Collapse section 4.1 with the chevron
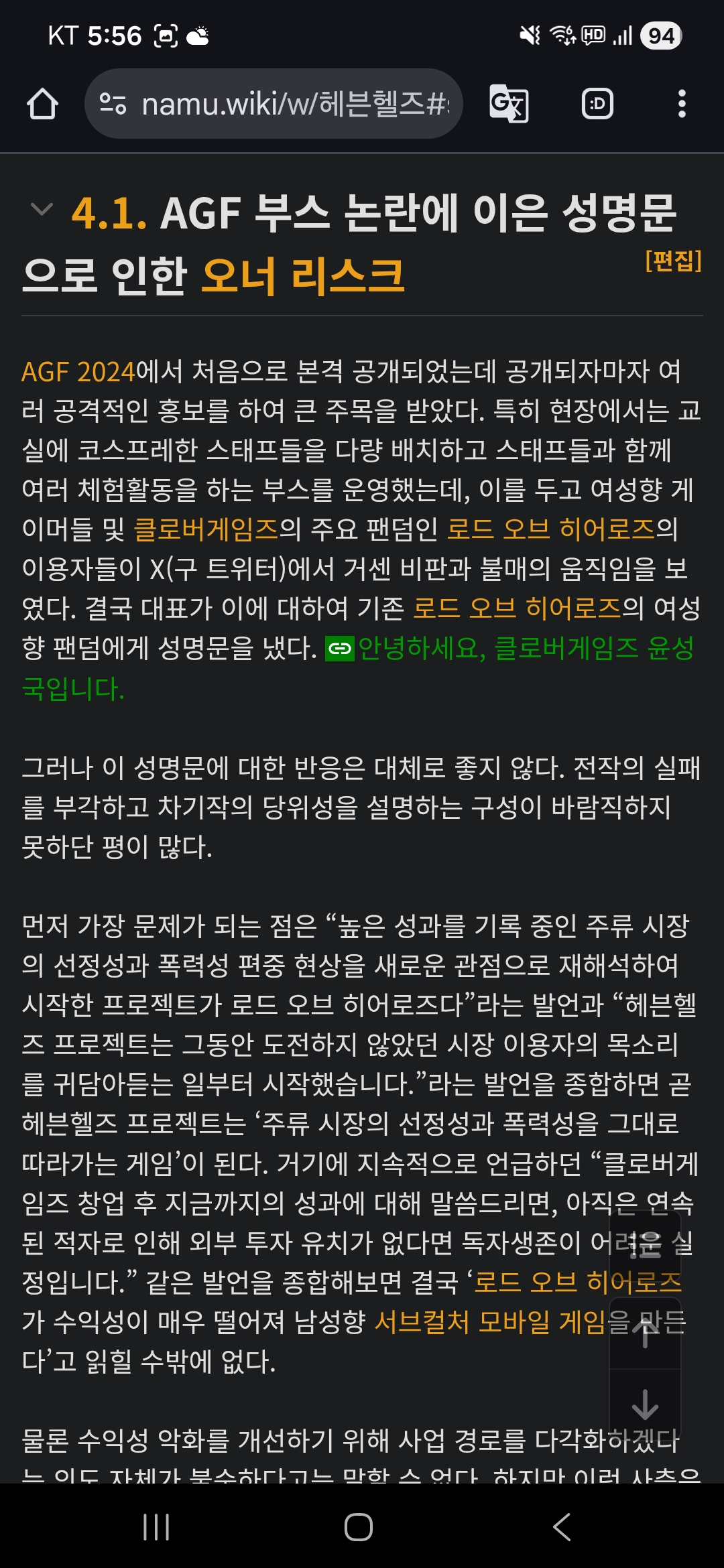Viewport: 724px width, 1568px height. 42,210
